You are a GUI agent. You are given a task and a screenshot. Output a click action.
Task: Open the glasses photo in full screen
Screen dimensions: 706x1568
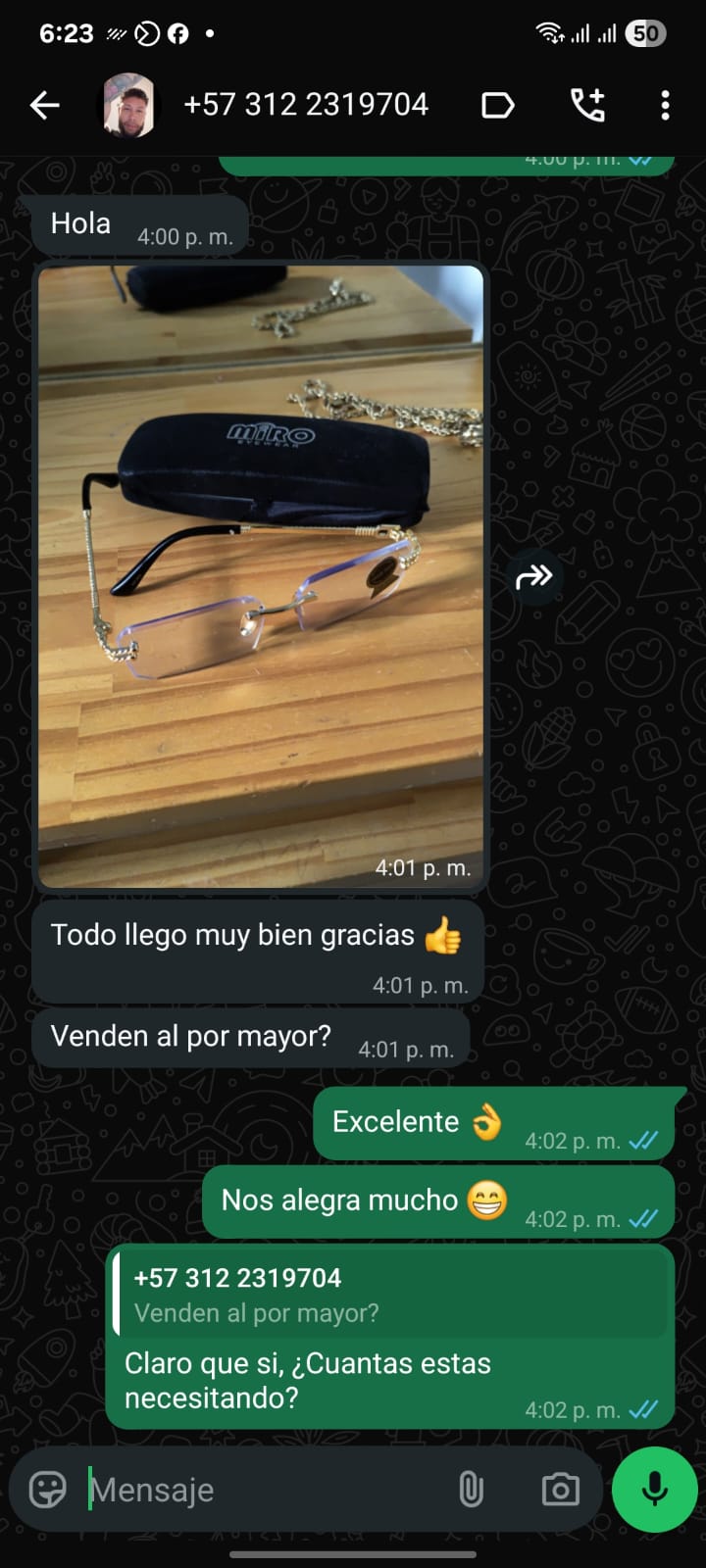(x=260, y=578)
